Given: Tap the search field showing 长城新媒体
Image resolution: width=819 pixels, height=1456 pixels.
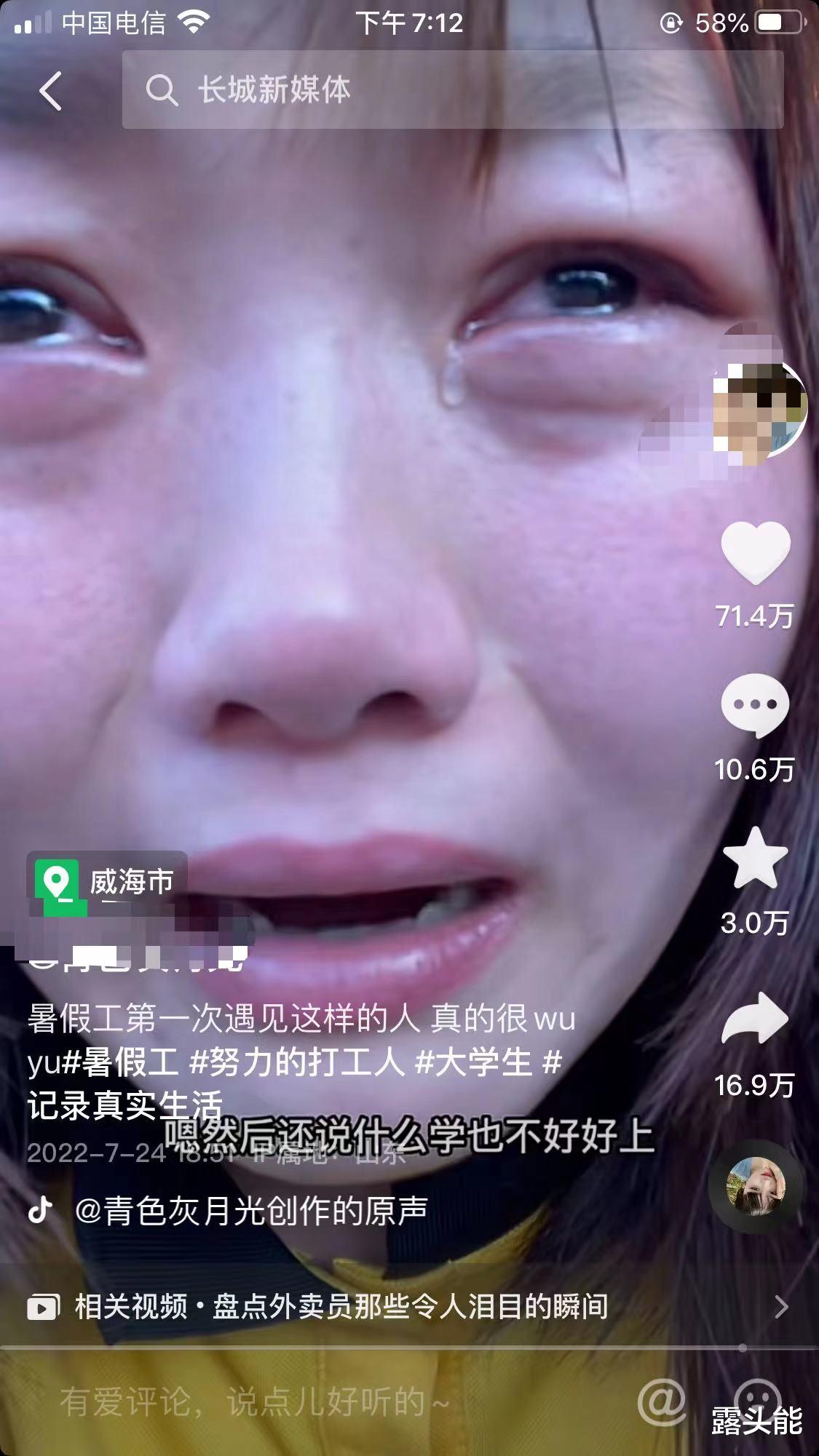Looking at the screenshot, I should (273, 89).
